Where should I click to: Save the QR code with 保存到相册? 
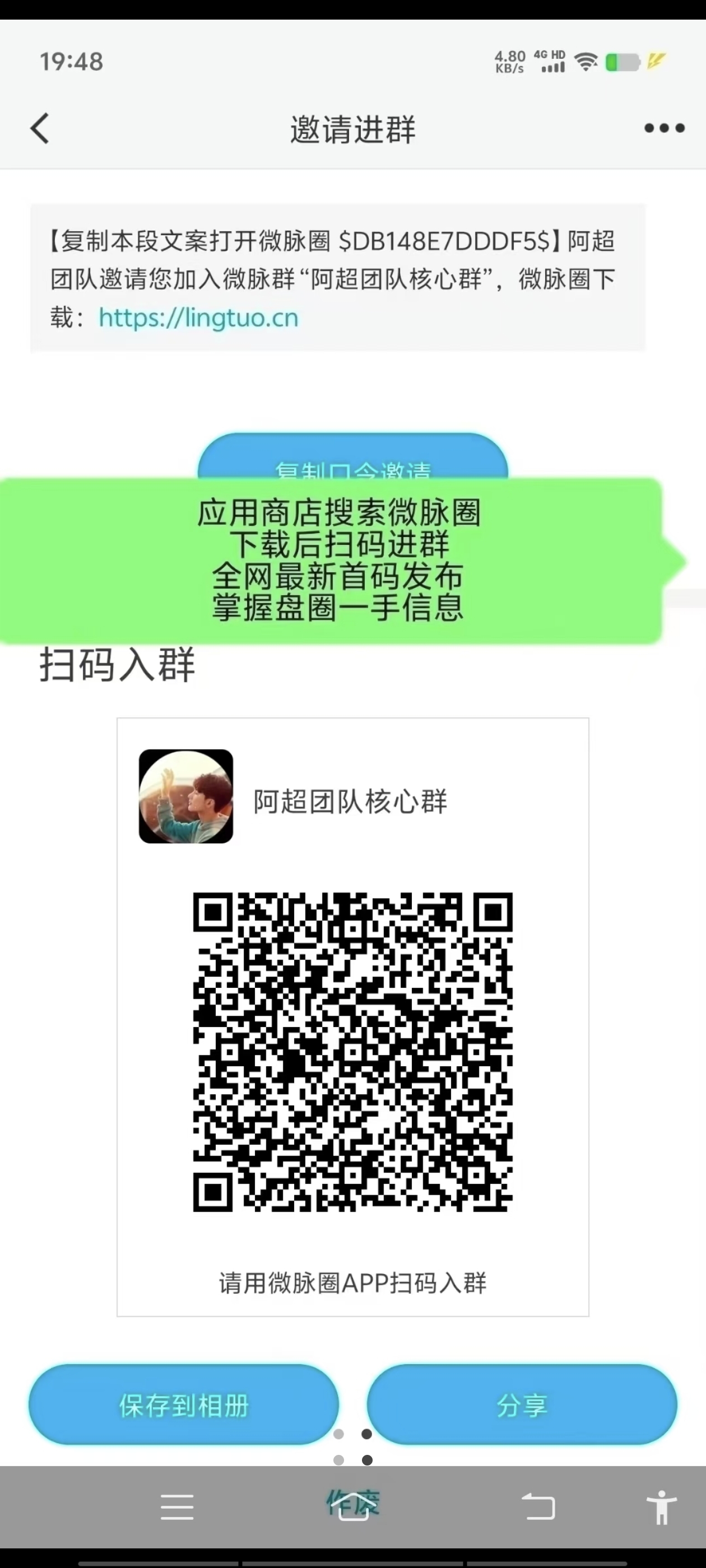183,1404
